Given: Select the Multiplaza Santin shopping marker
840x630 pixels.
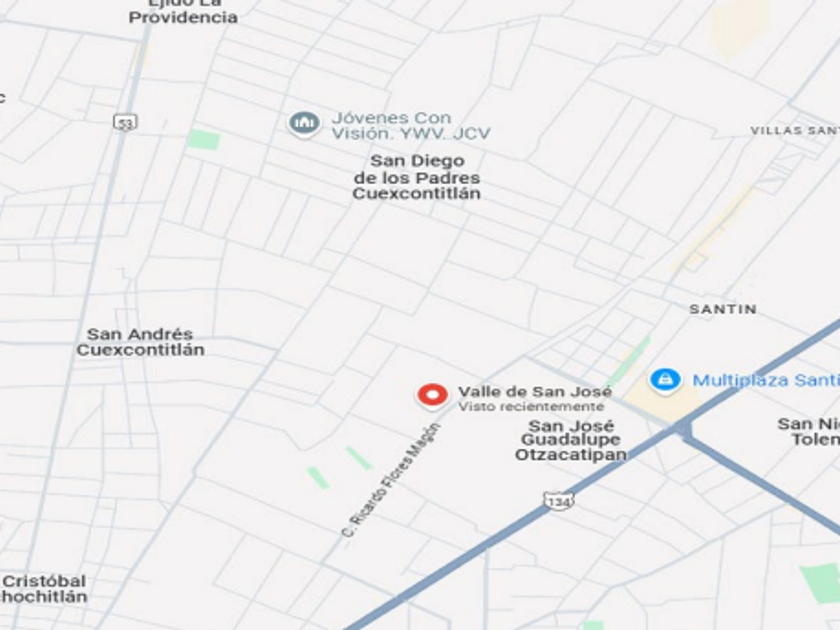Looking at the screenshot, I should [x=665, y=380].
